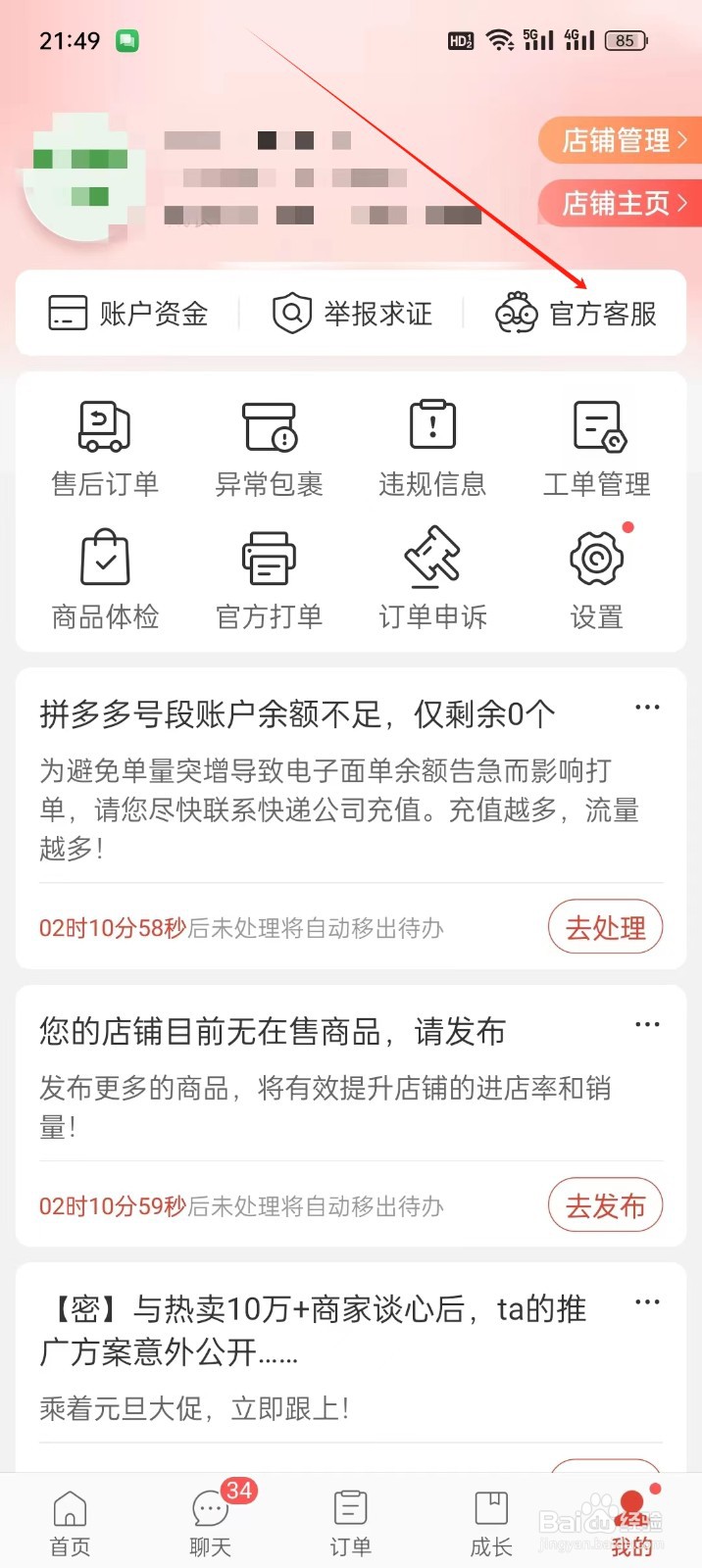702x1568 pixels.
Task: Open 官方打单 official order printing
Action: 269,578
